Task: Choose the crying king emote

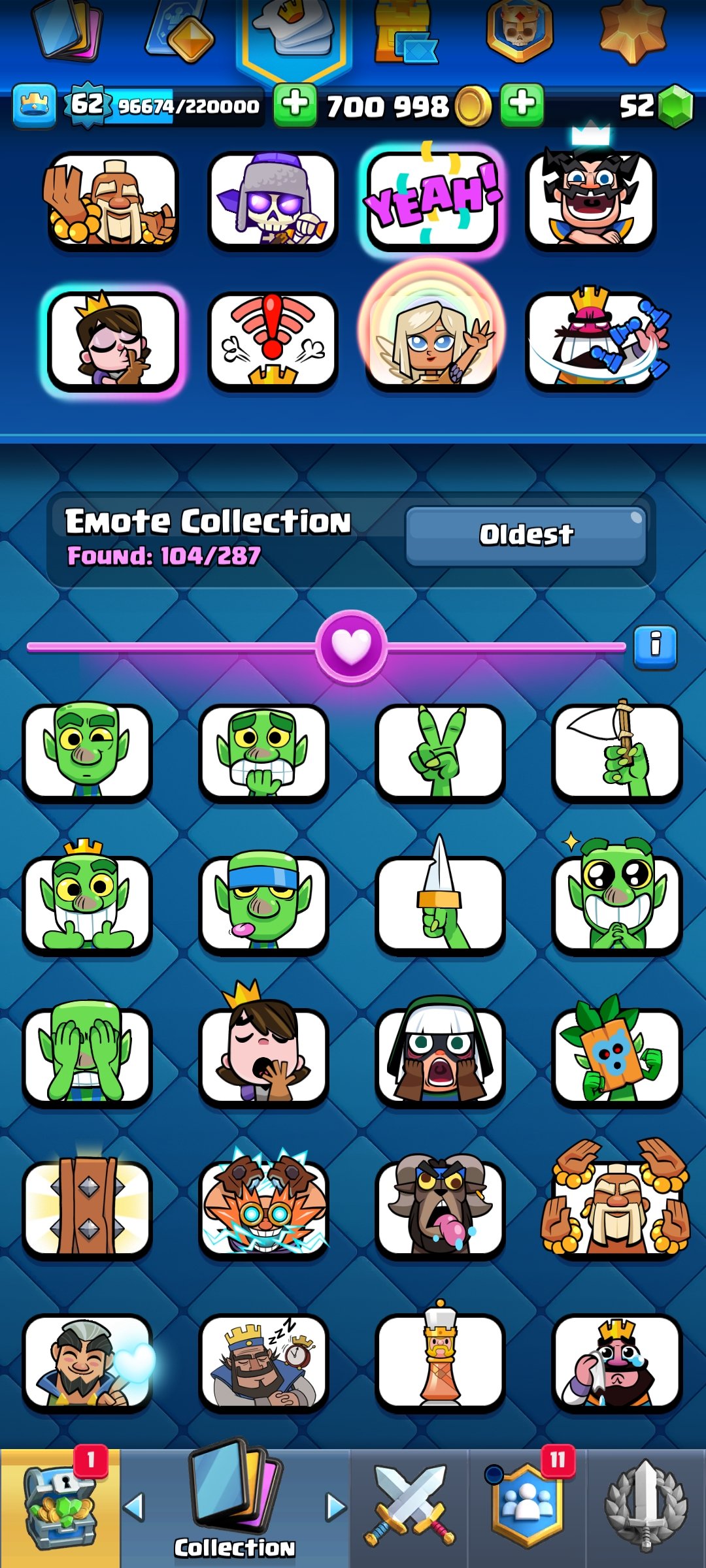Action: click(616, 1361)
